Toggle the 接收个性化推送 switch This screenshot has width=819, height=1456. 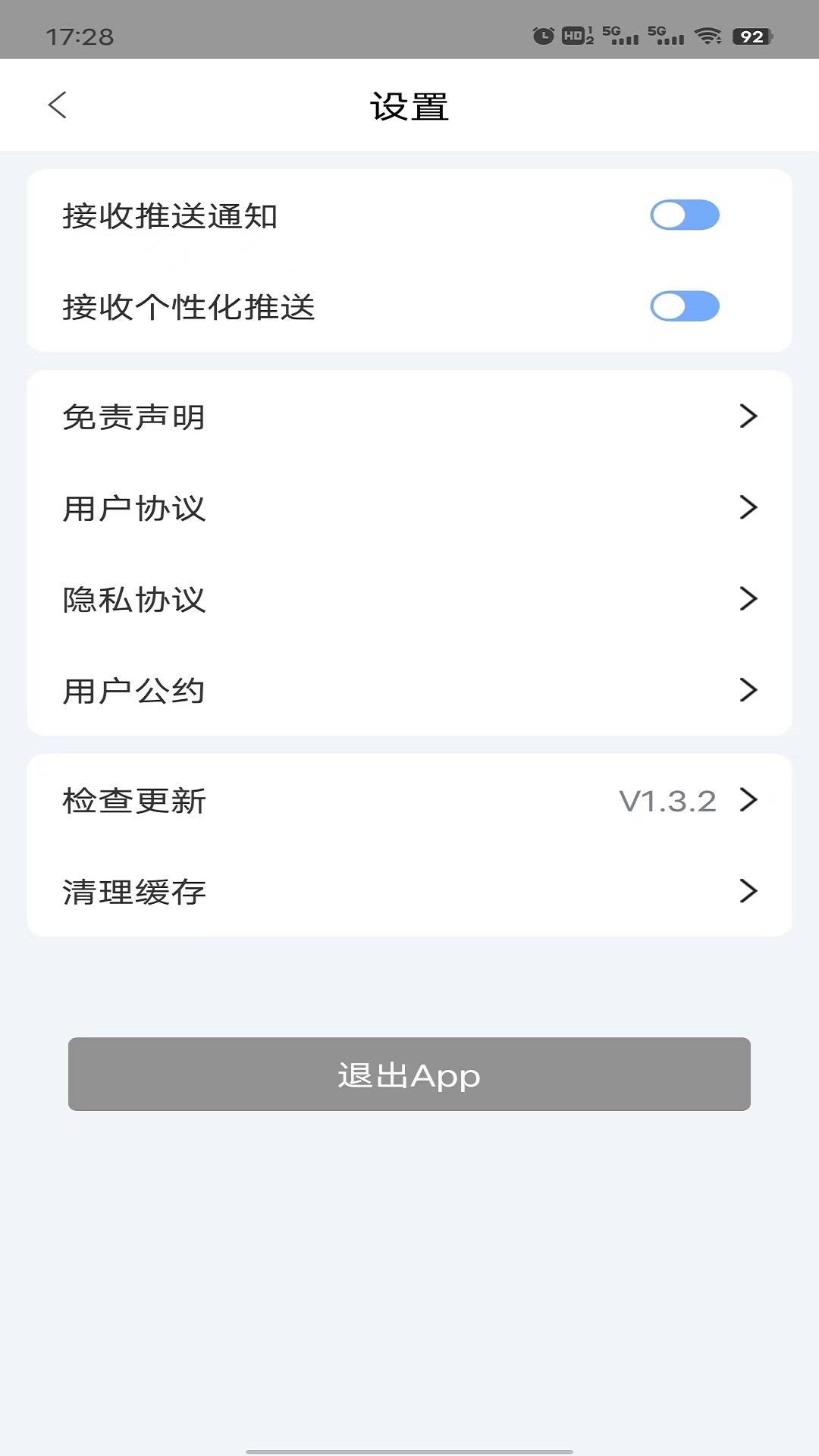click(x=684, y=306)
